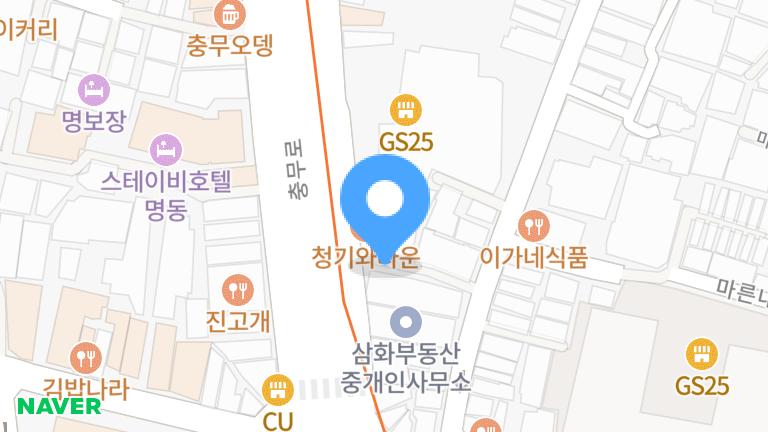Tap the 진고개 restaurant marker
Image resolution: width=768 pixels, height=432 pixels.
click(238, 290)
